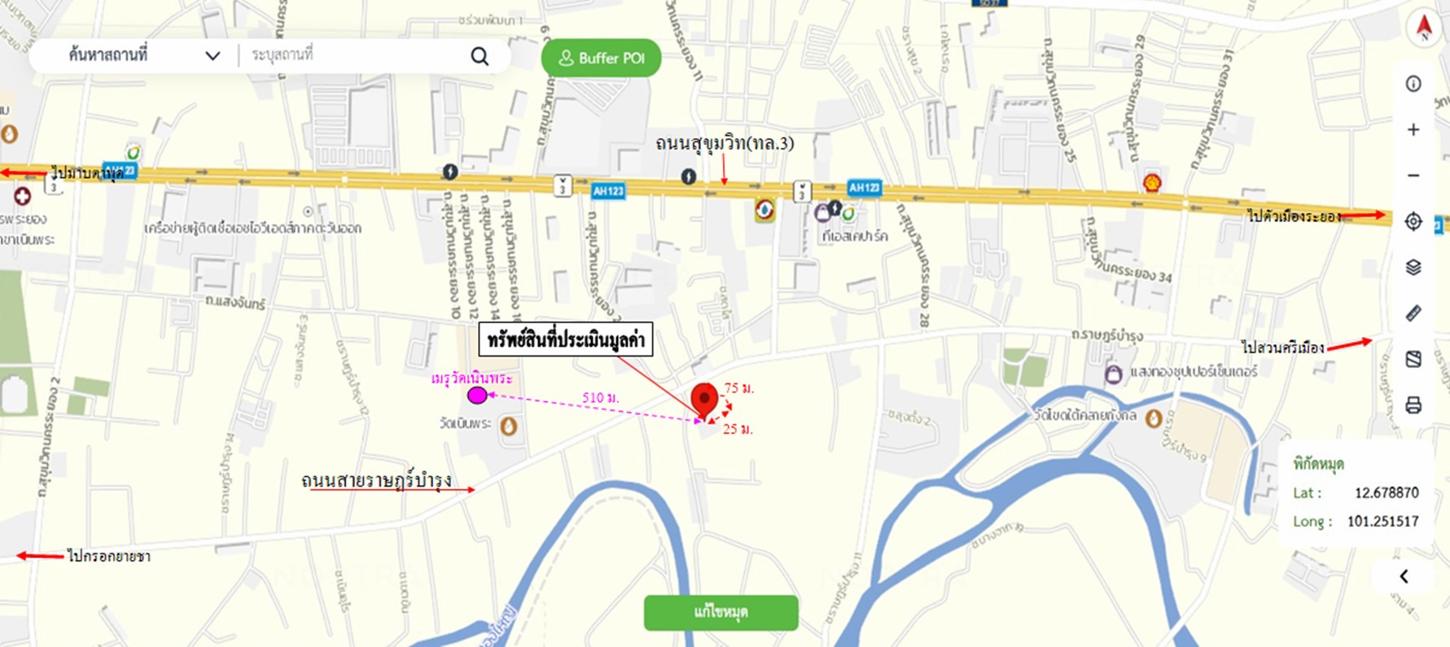Screen dimensions: 1450x647
Task: Center map on my current location
Action: point(1413,222)
